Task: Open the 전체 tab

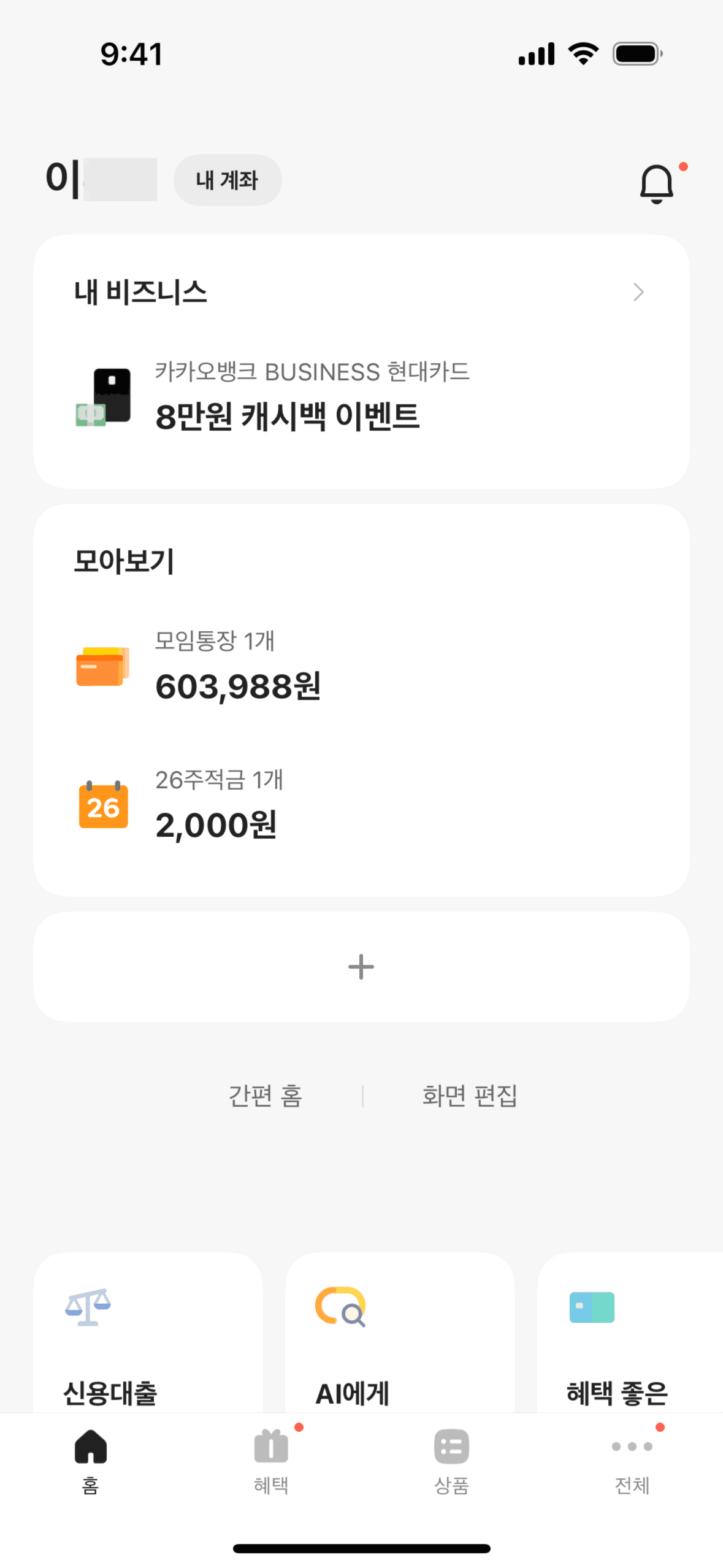Action: (632, 1460)
